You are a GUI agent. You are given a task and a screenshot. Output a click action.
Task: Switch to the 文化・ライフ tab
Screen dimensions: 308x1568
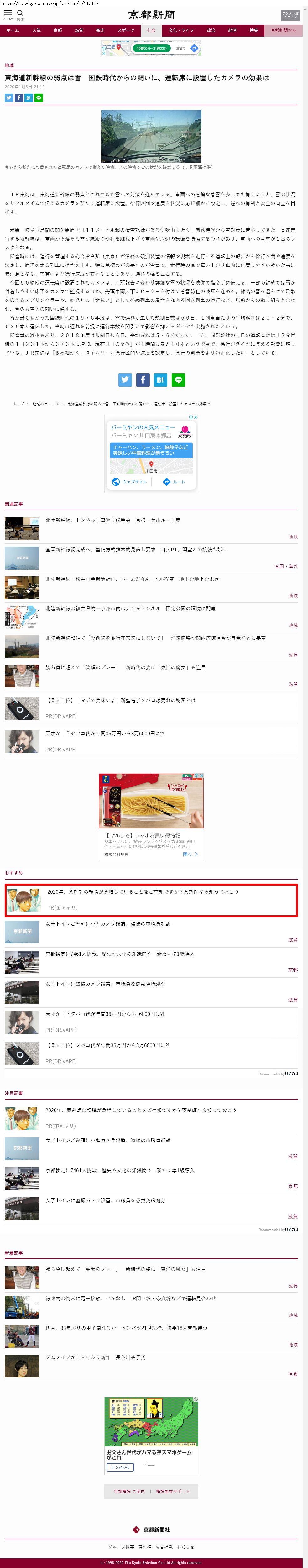(x=181, y=30)
